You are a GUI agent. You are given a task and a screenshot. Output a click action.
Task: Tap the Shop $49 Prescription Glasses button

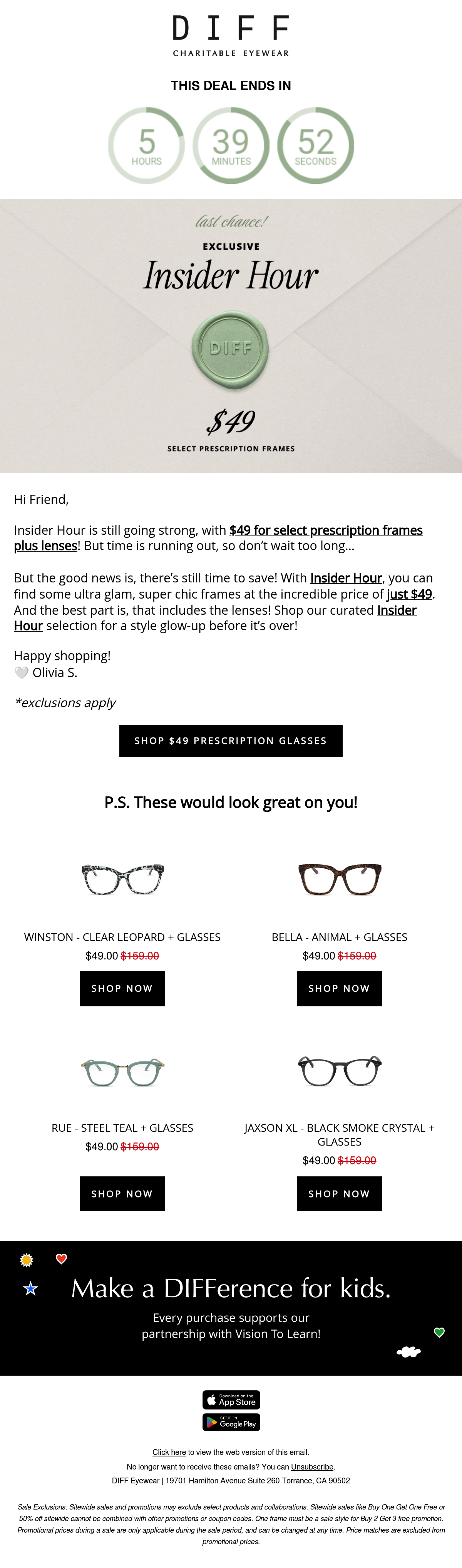(x=230, y=741)
